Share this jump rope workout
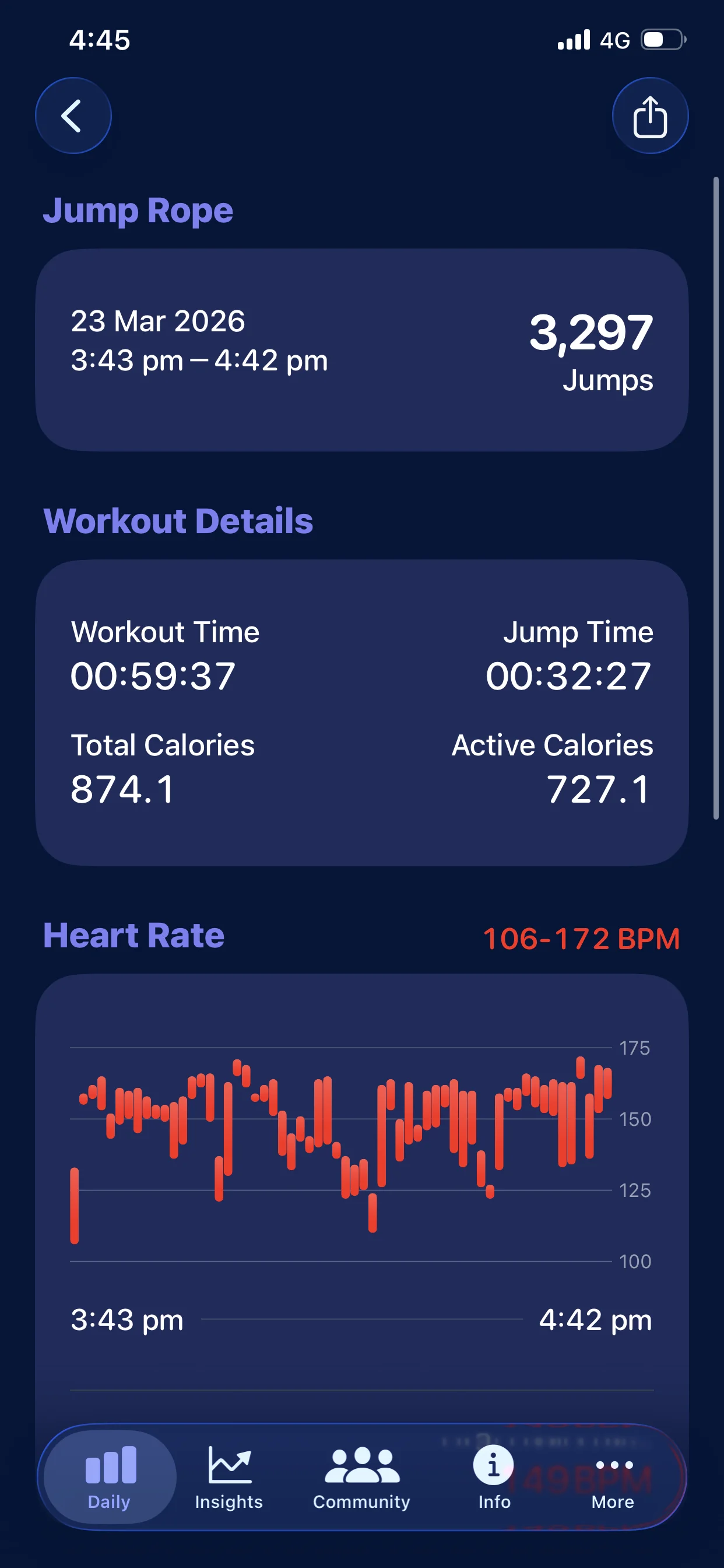The width and height of the screenshot is (724, 1568). click(x=649, y=116)
